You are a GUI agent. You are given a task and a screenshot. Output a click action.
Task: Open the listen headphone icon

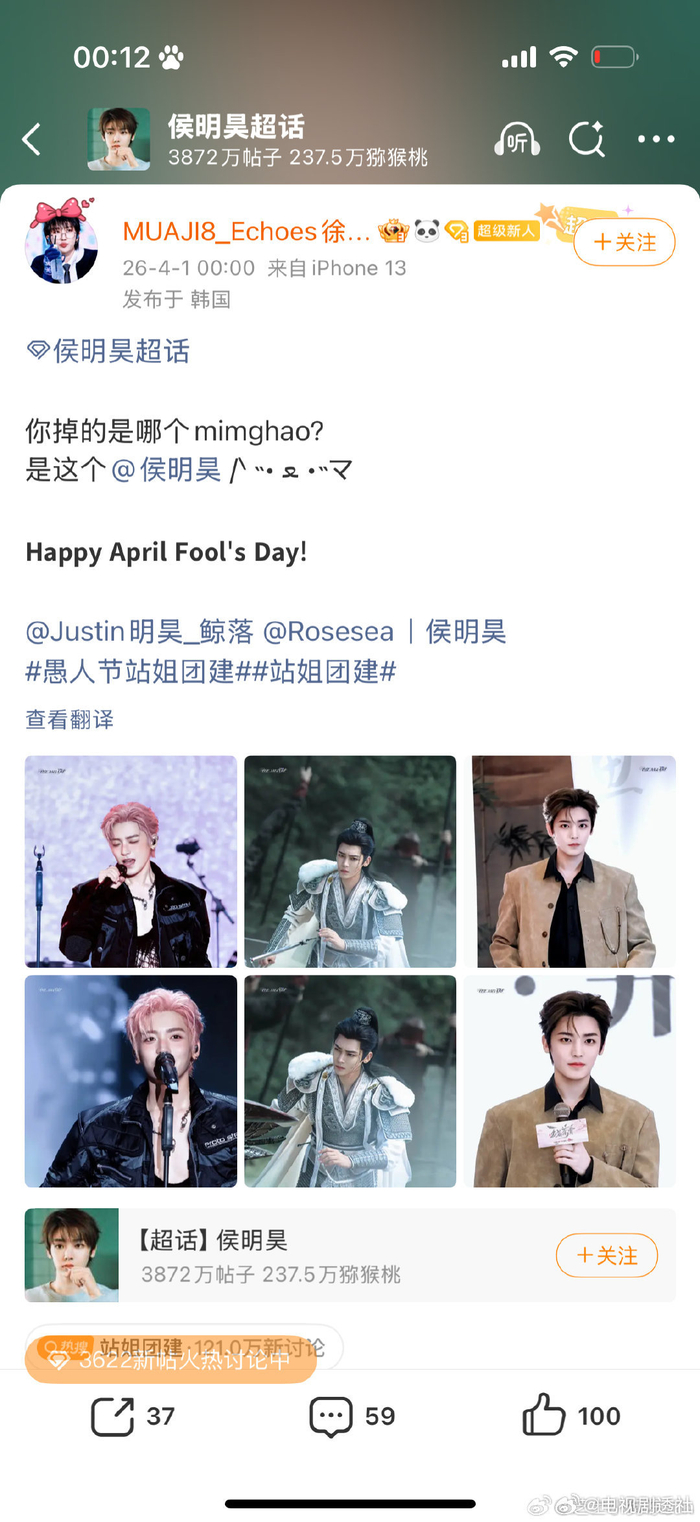[517, 141]
